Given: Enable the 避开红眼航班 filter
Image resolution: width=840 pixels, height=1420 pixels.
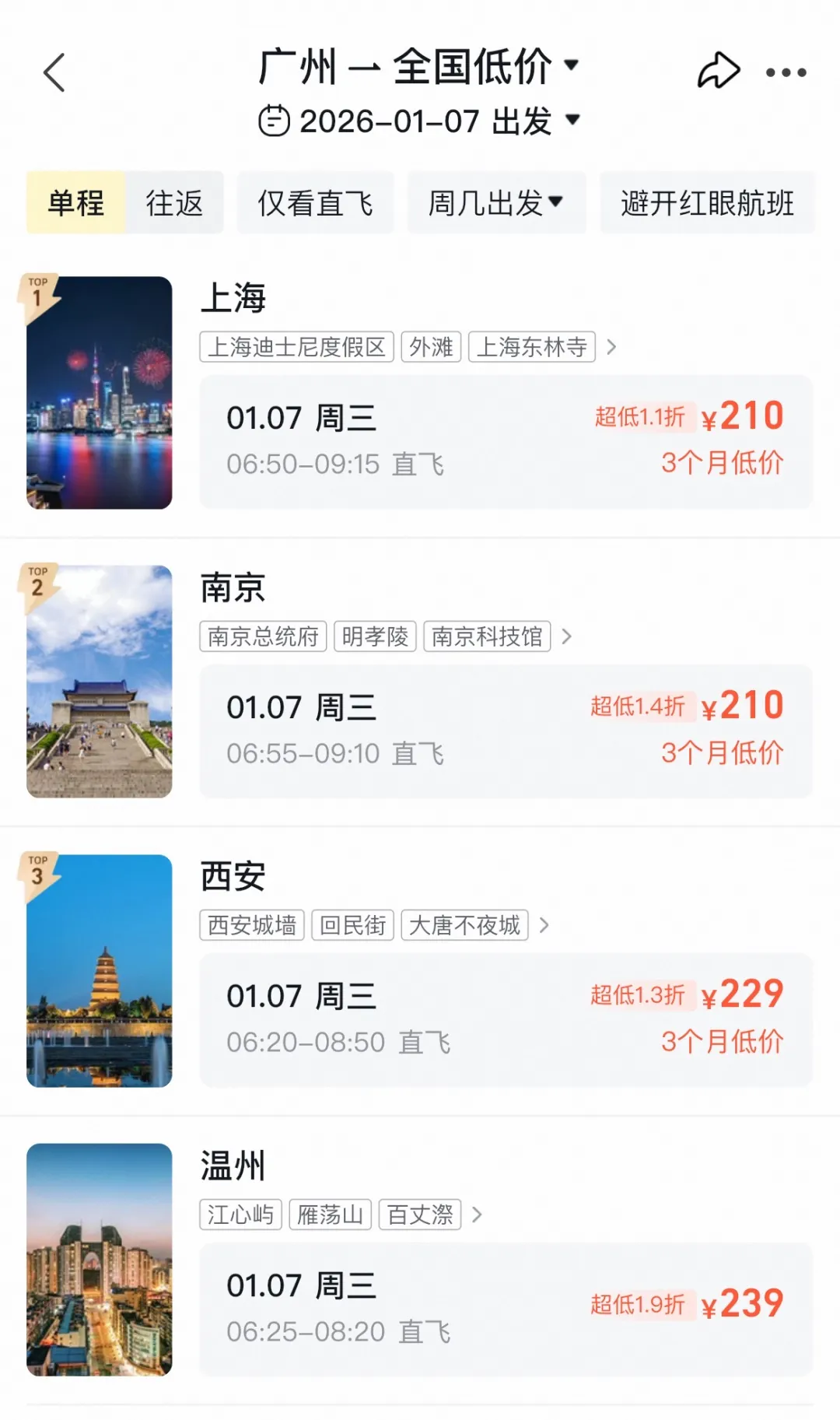Looking at the screenshot, I should click(706, 203).
